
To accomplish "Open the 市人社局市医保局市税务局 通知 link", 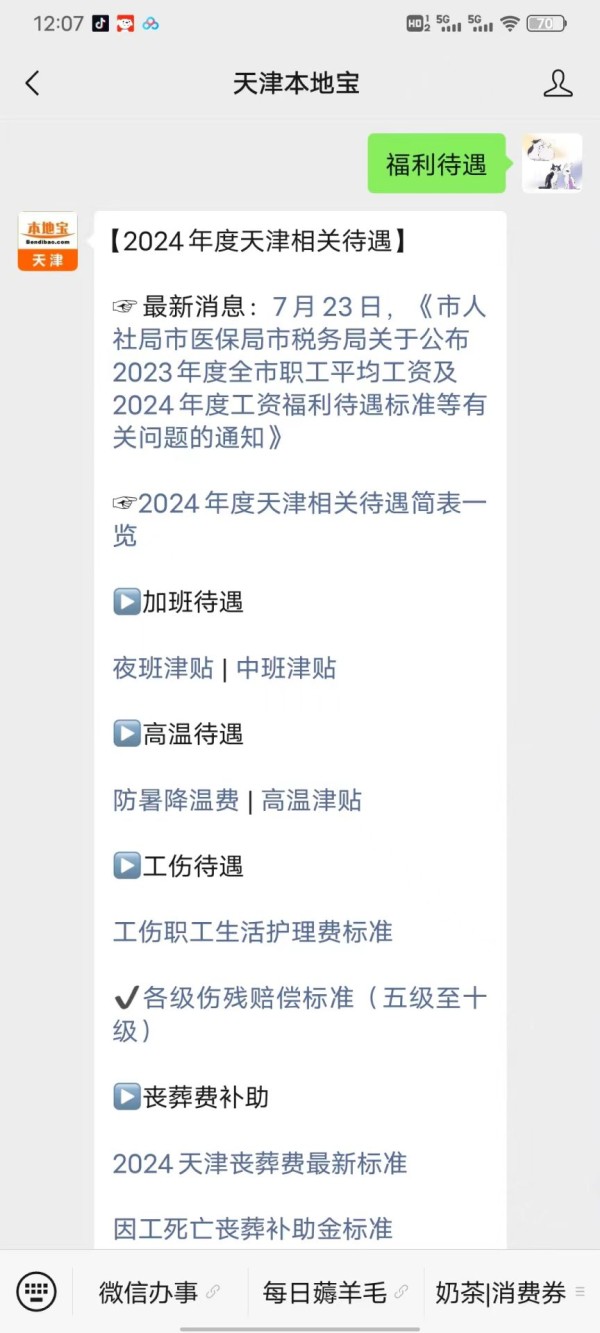I will point(300,371).
